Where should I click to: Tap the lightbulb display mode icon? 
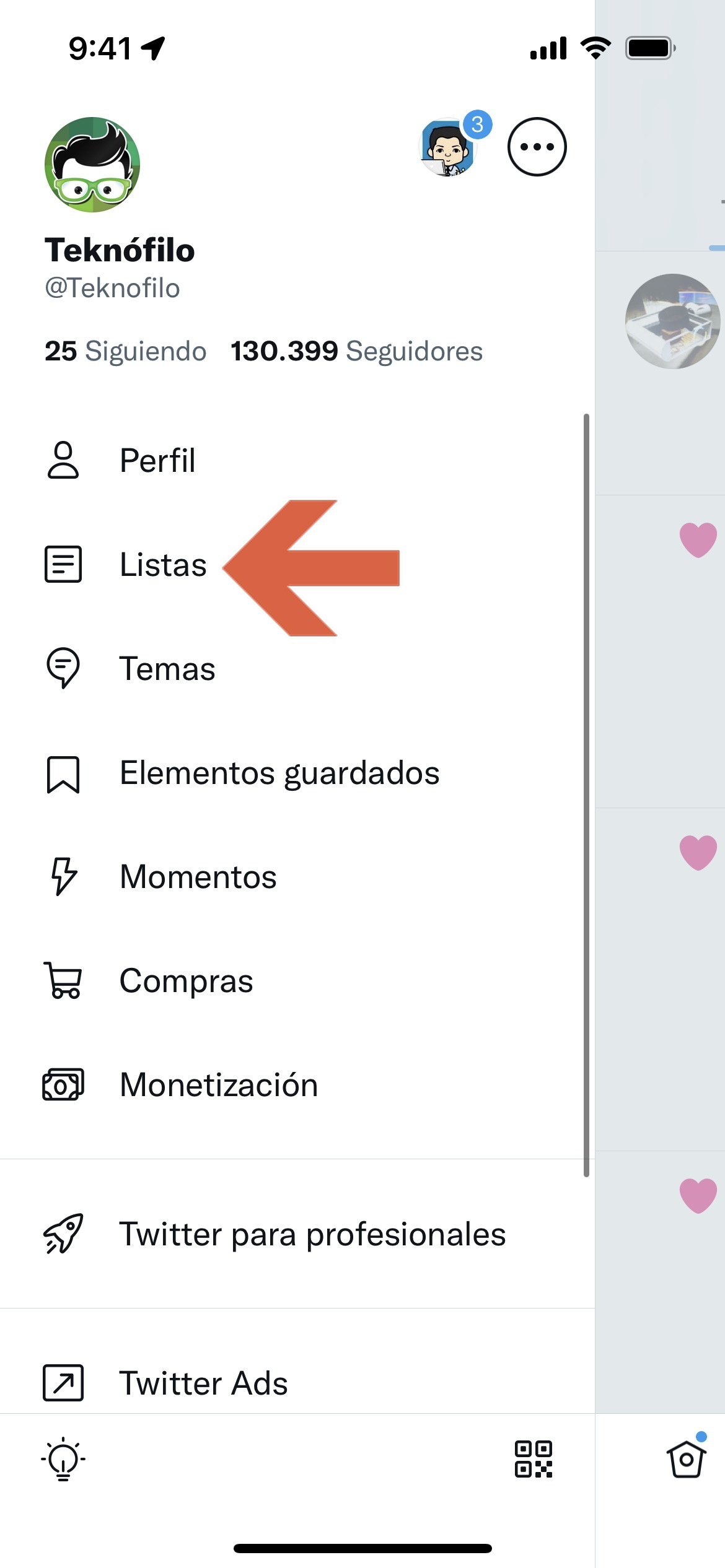coord(63,1459)
